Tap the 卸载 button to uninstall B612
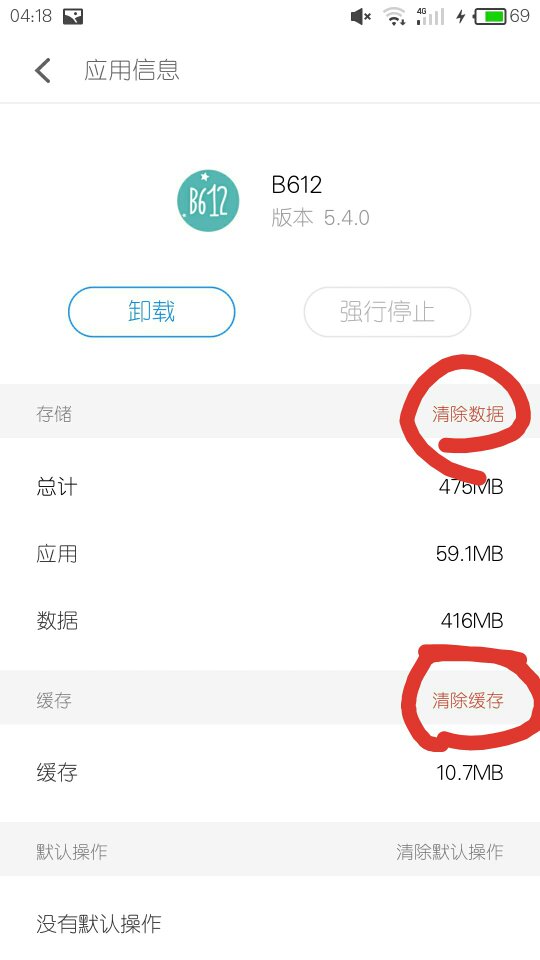540x960 pixels. pyautogui.click(x=151, y=312)
